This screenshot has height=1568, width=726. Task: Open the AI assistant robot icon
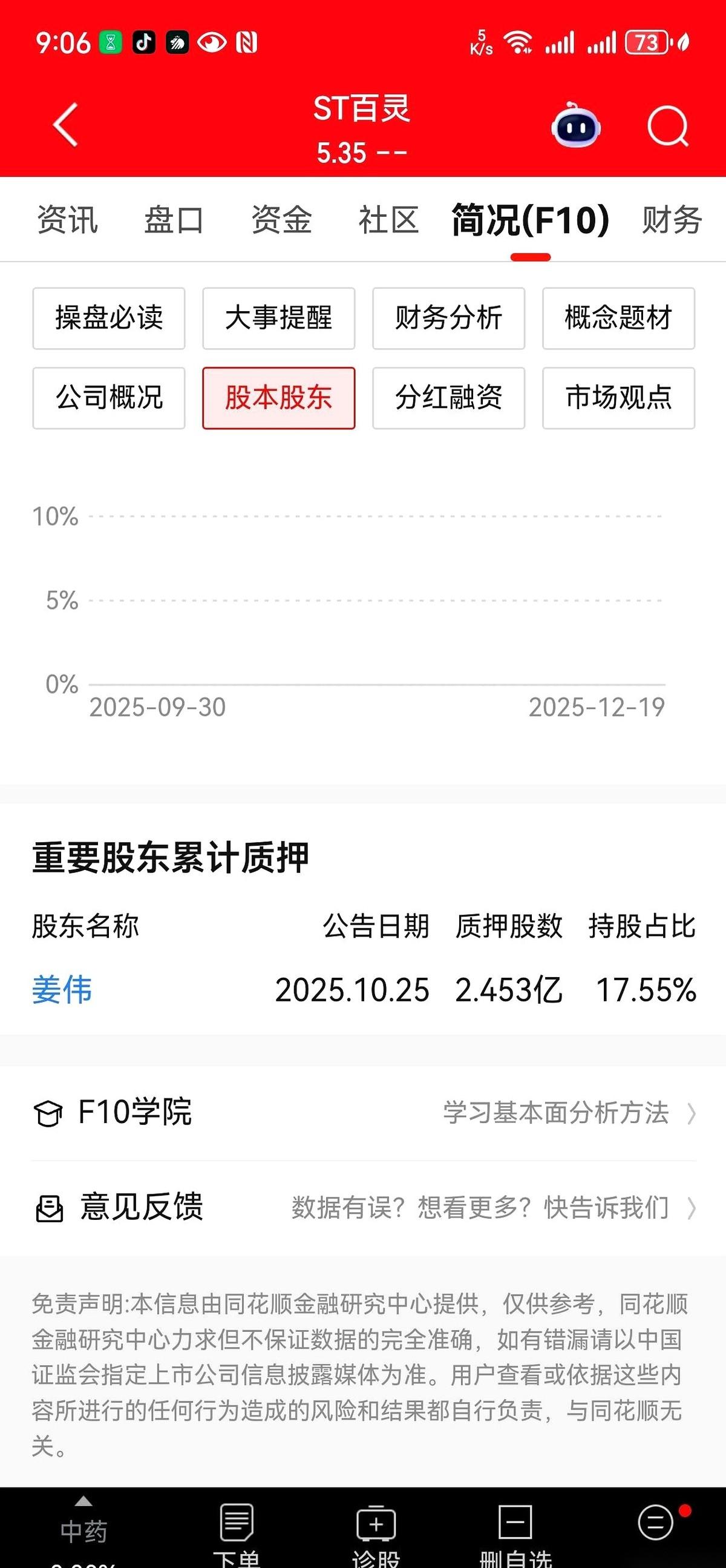point(576,127)
